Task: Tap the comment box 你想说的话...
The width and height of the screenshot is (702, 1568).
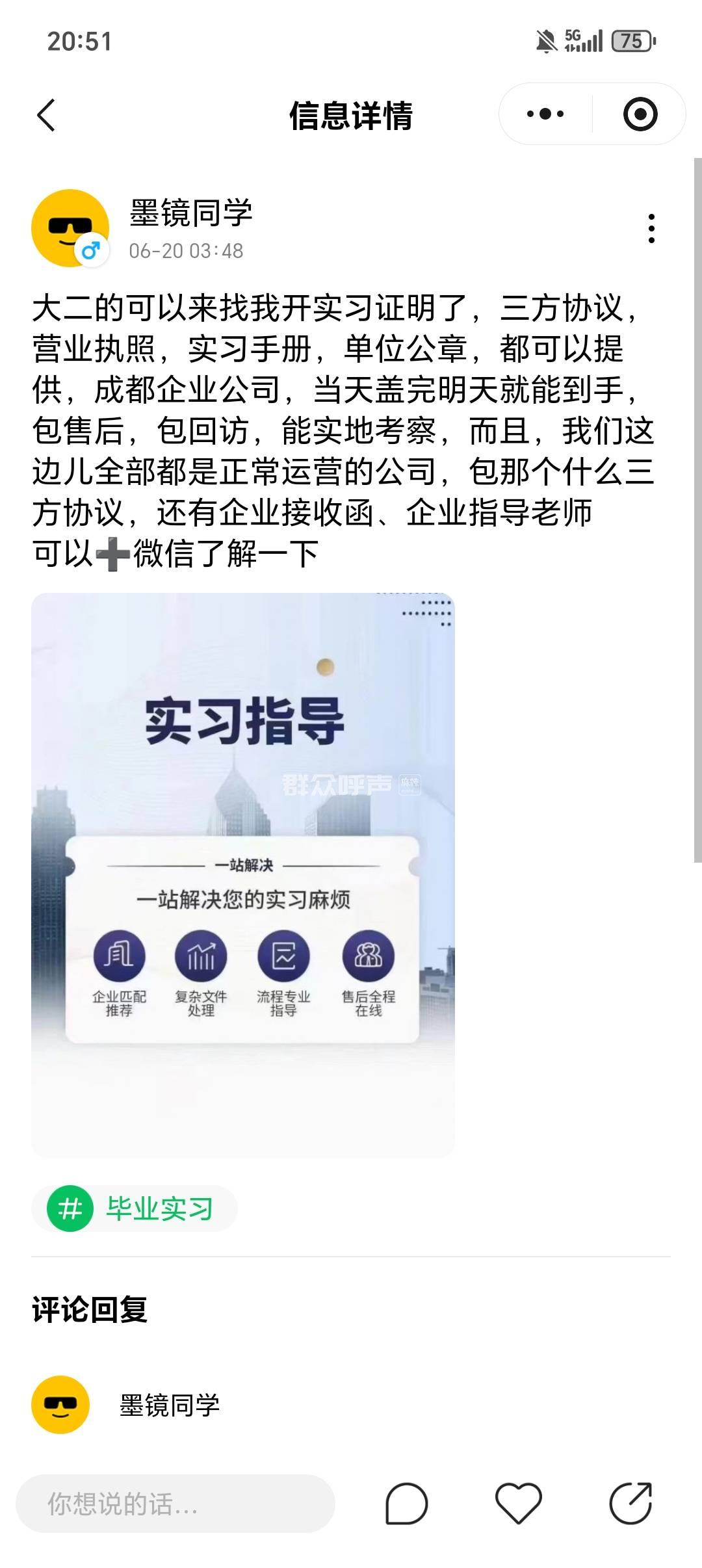Action: (x=175, y=1504)
